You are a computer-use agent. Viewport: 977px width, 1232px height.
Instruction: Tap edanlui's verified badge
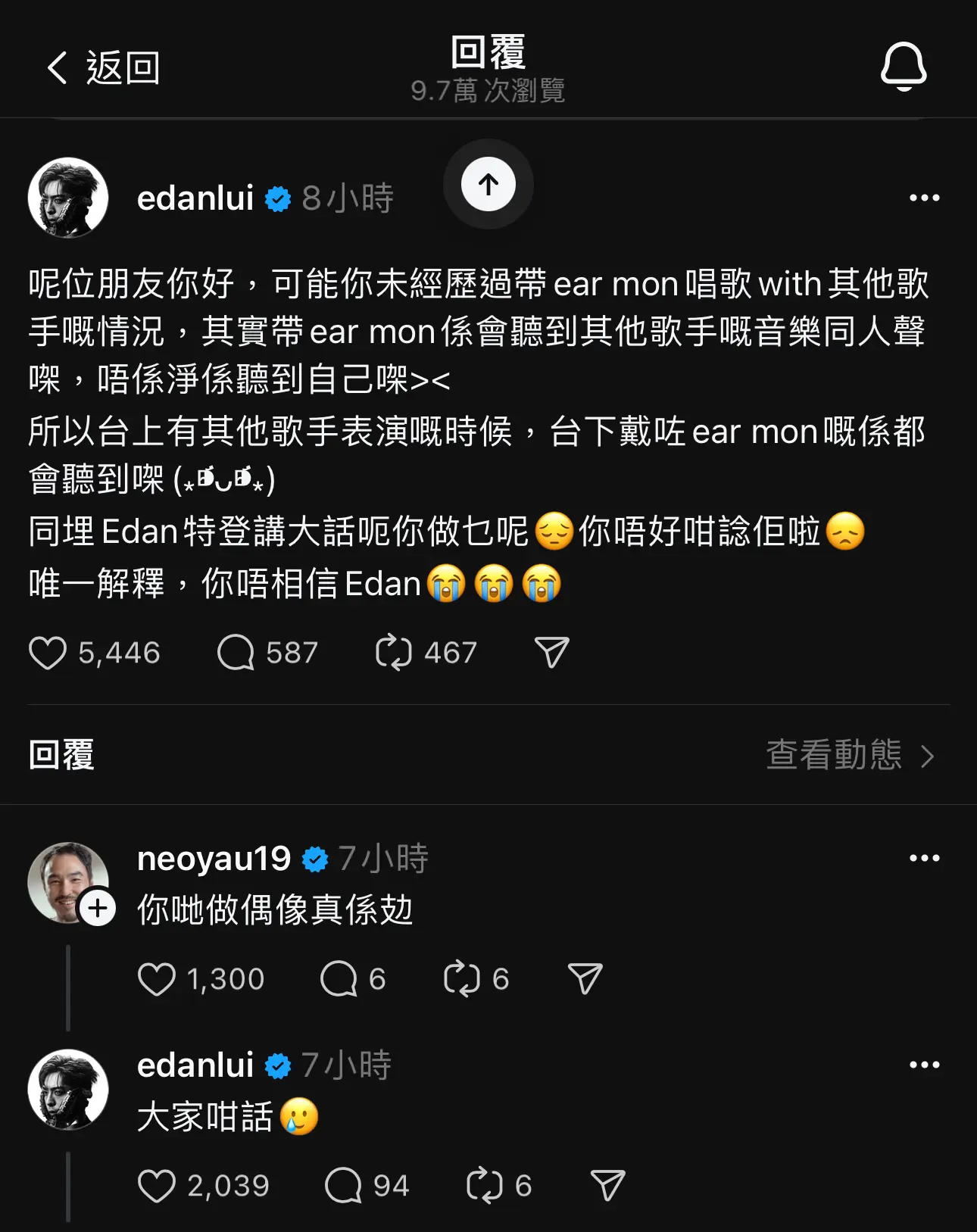click(276, 198)
